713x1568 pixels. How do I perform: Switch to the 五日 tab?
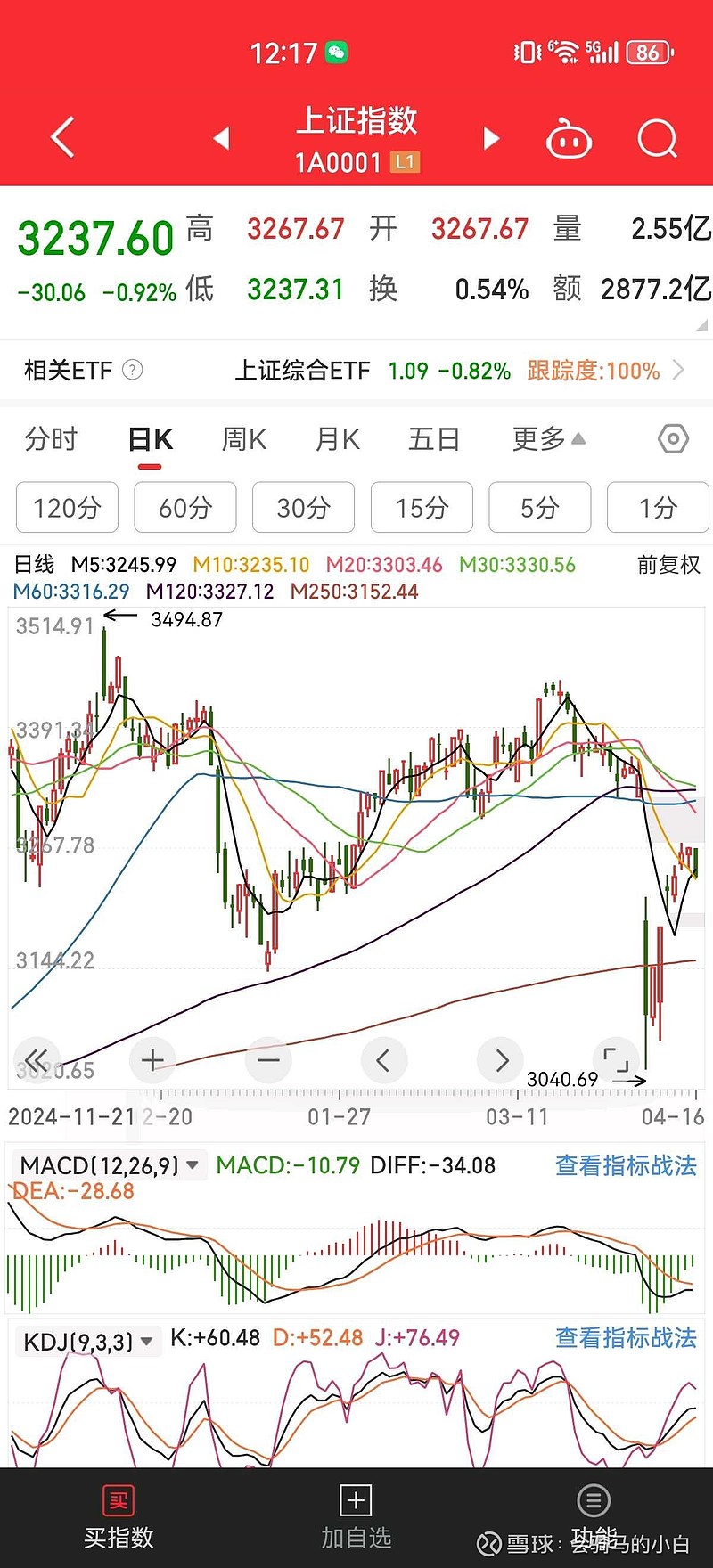click(x=434, y=439)
